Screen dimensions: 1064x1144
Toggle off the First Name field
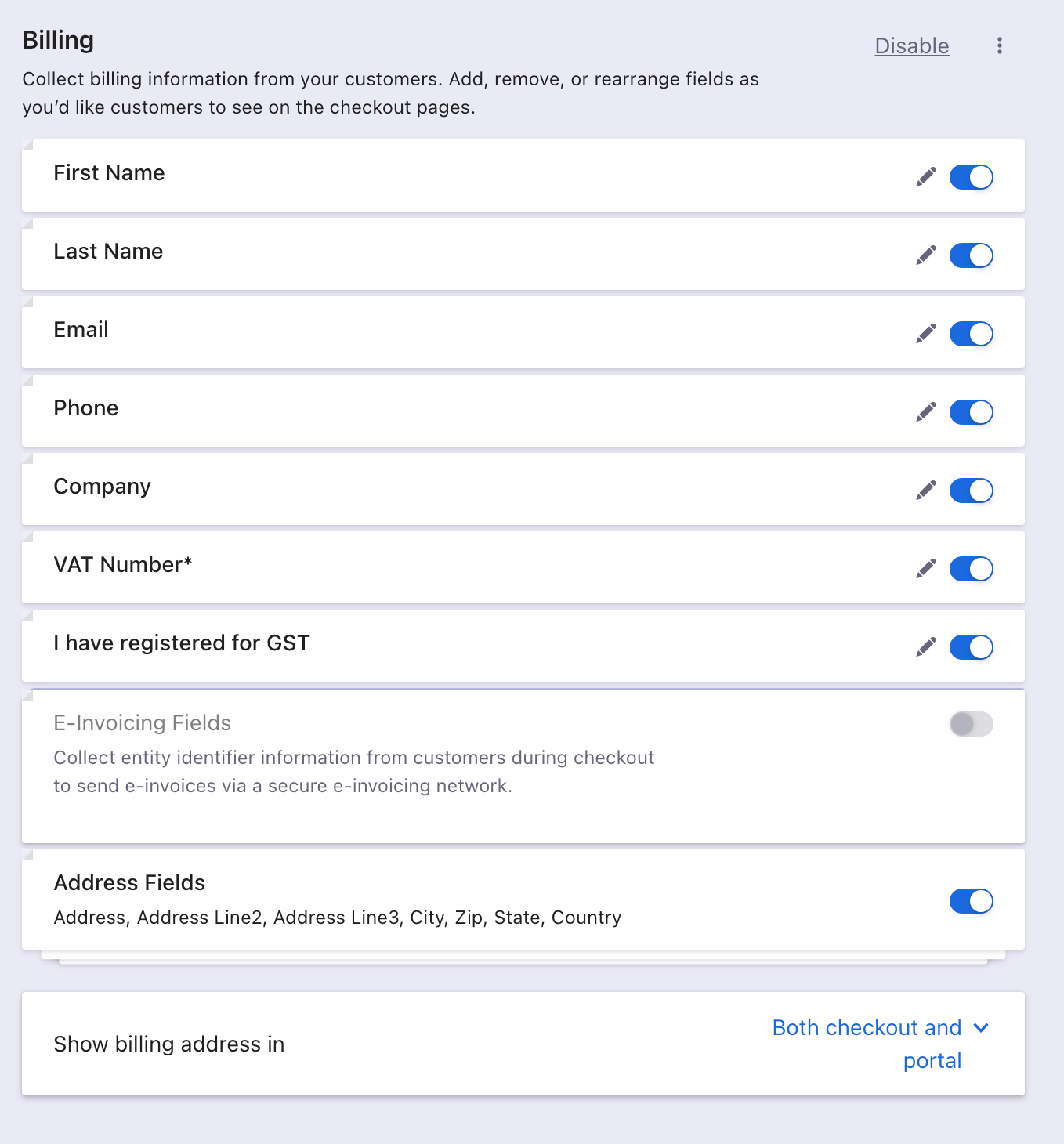coord(971,177)
